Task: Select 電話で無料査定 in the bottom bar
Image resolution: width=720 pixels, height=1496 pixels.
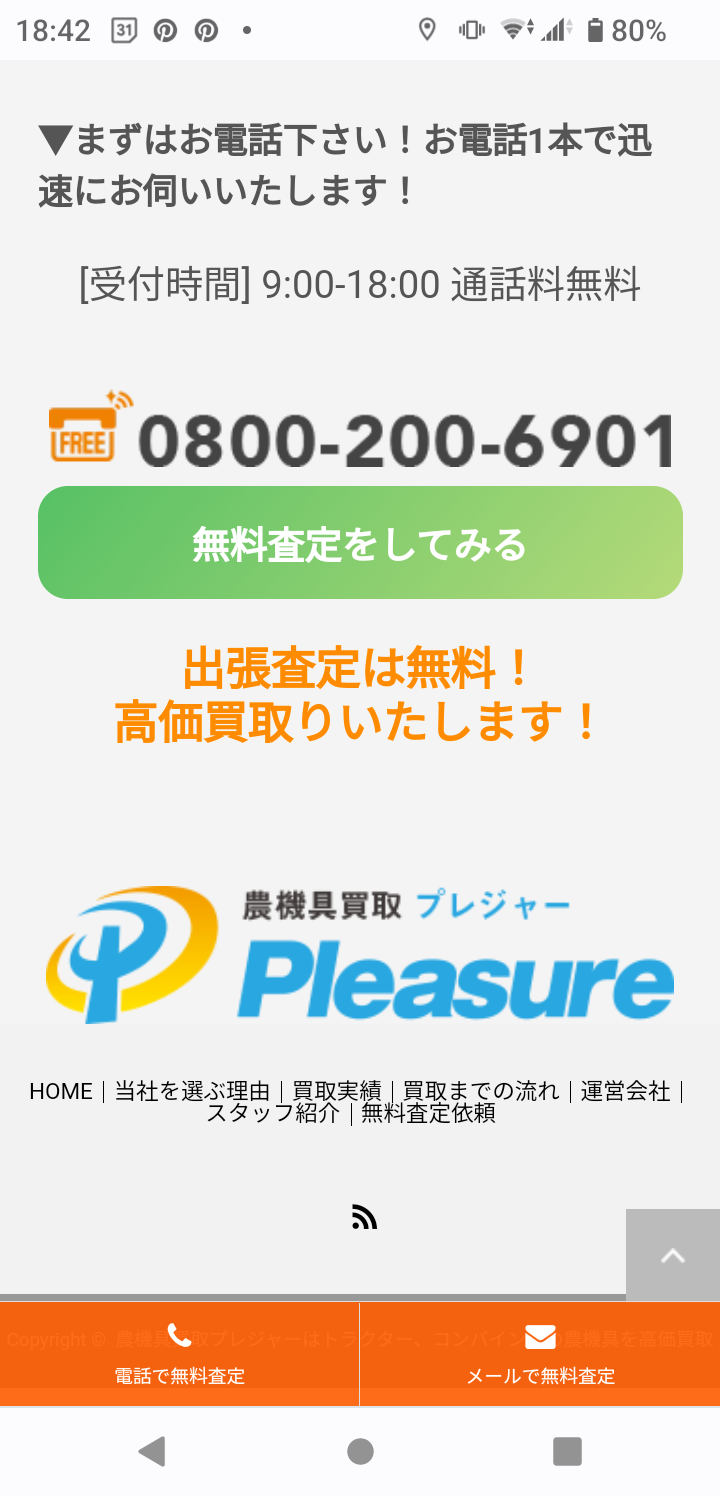Action: click(180, 1354)
